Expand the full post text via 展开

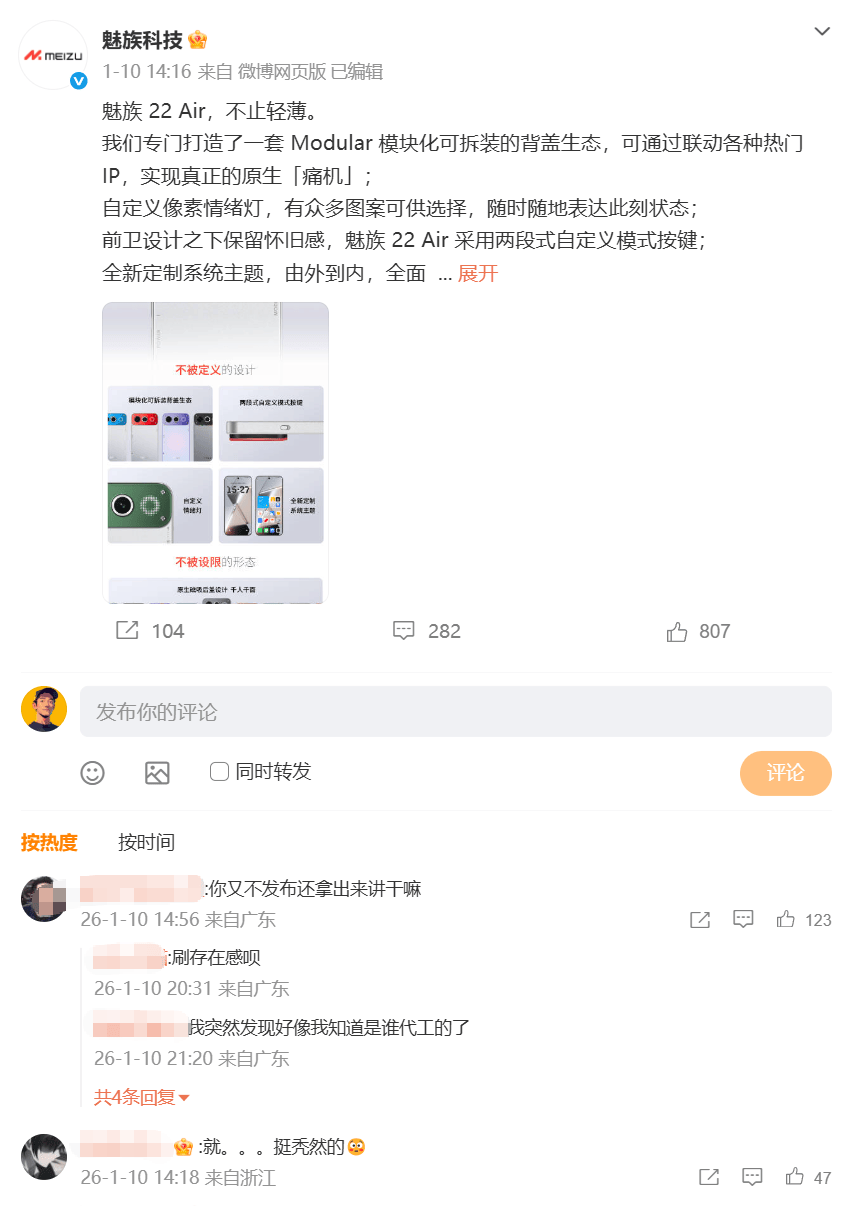coord(477,274)
